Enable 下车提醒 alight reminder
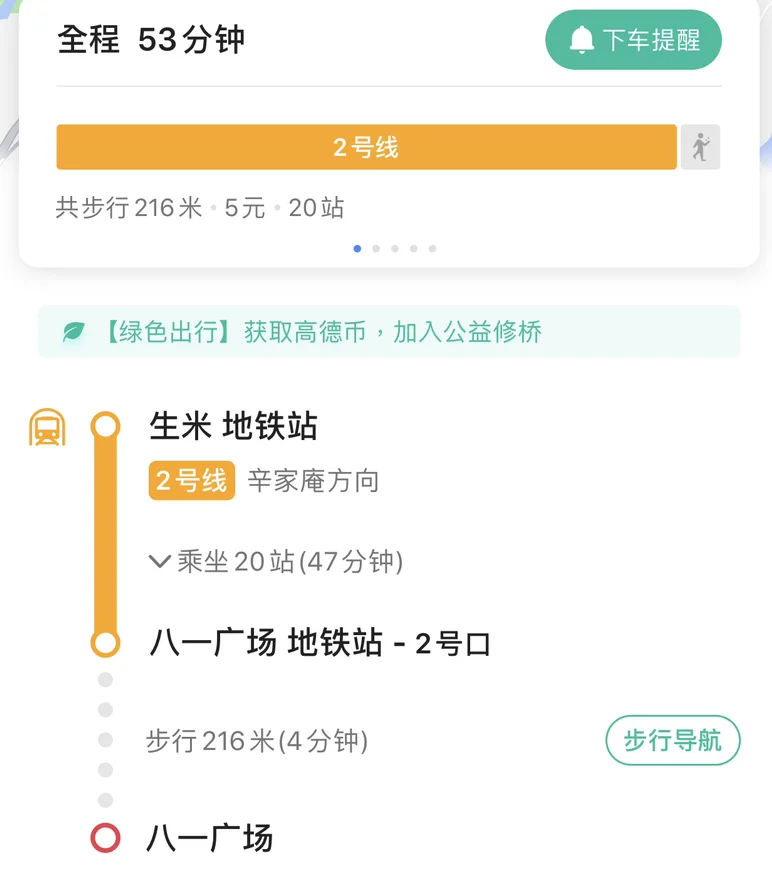This screenshot has width=772, height=896. pos(633,40)
